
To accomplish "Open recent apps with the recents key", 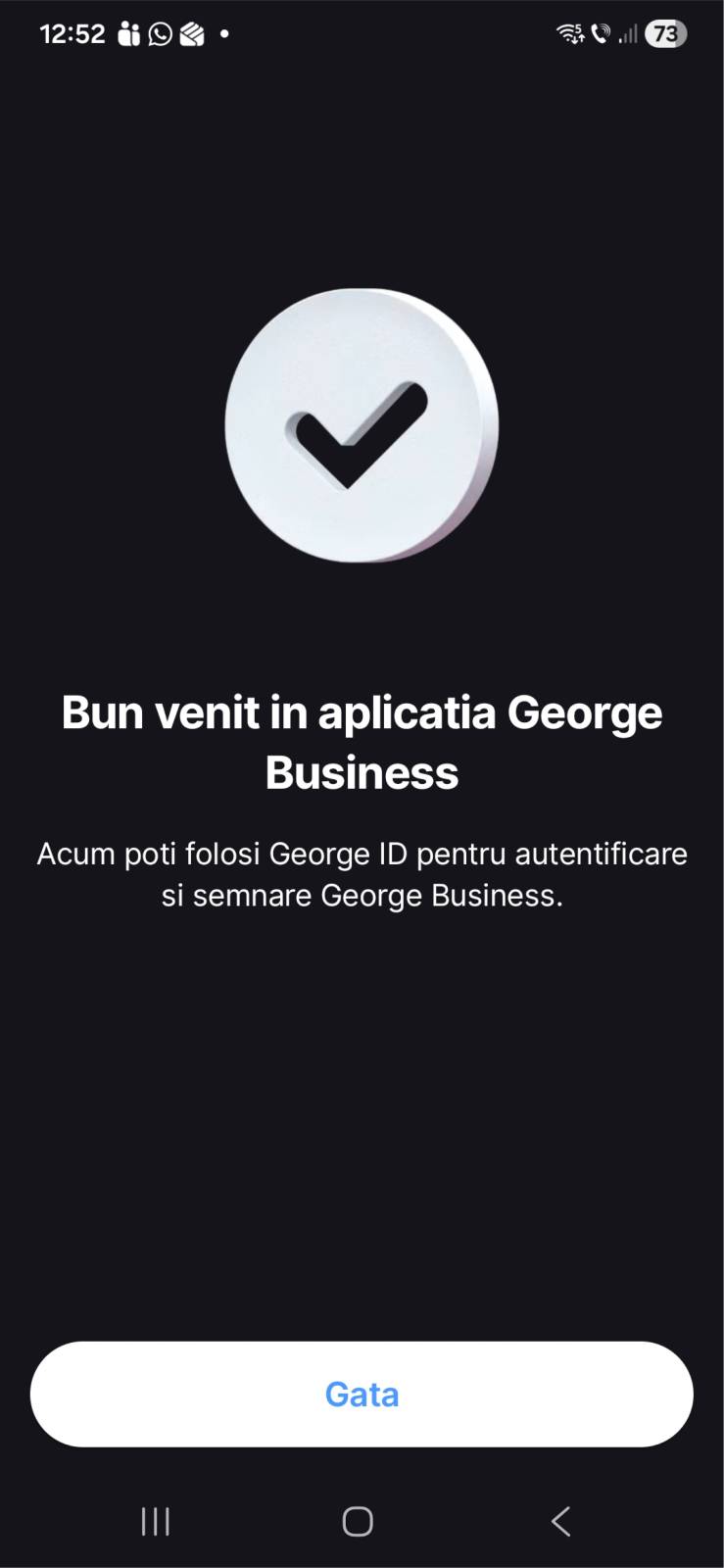I will click(x=155, y=1522).
